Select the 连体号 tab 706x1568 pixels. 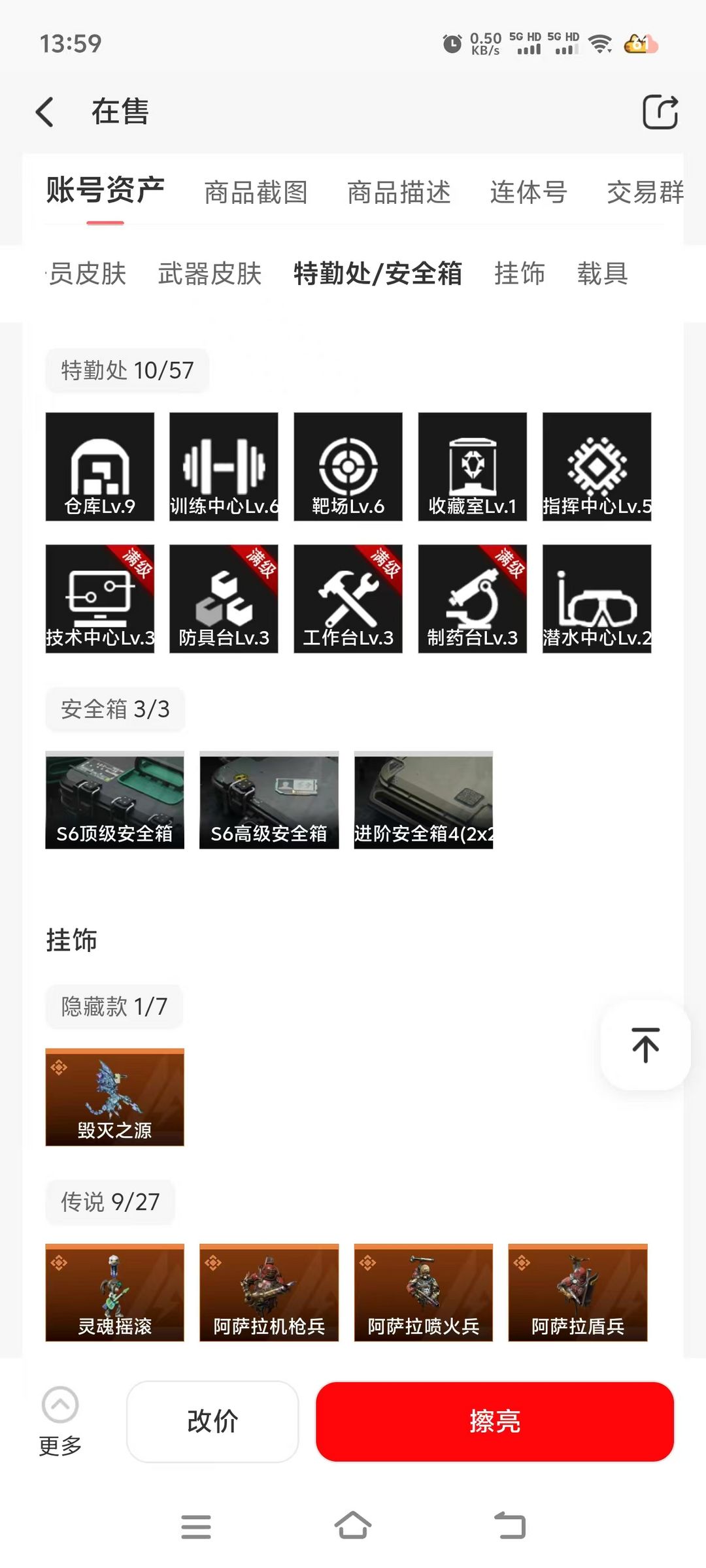[528, 193]
